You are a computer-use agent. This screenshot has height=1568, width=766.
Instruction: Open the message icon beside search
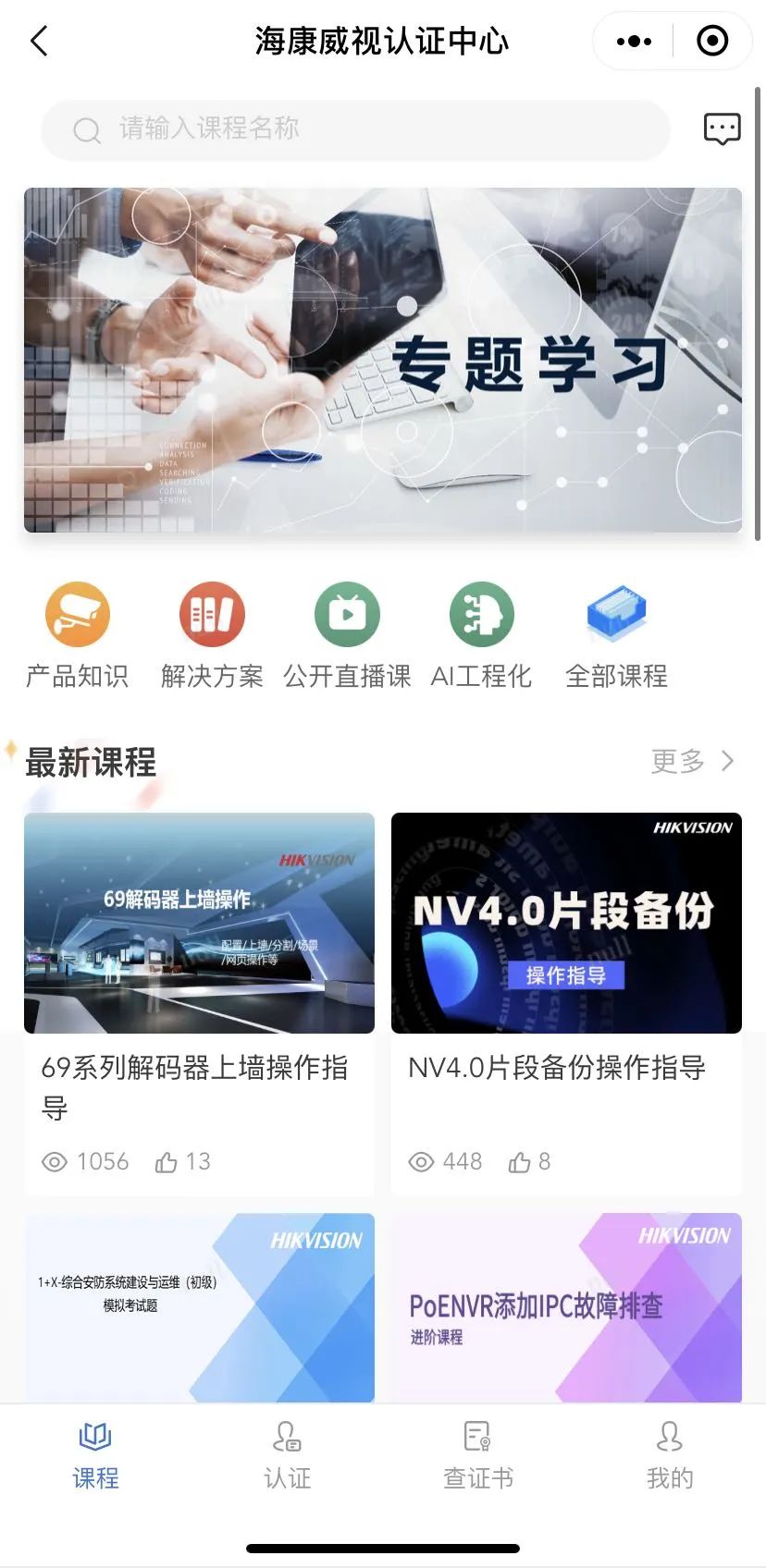tap(722, 129)
